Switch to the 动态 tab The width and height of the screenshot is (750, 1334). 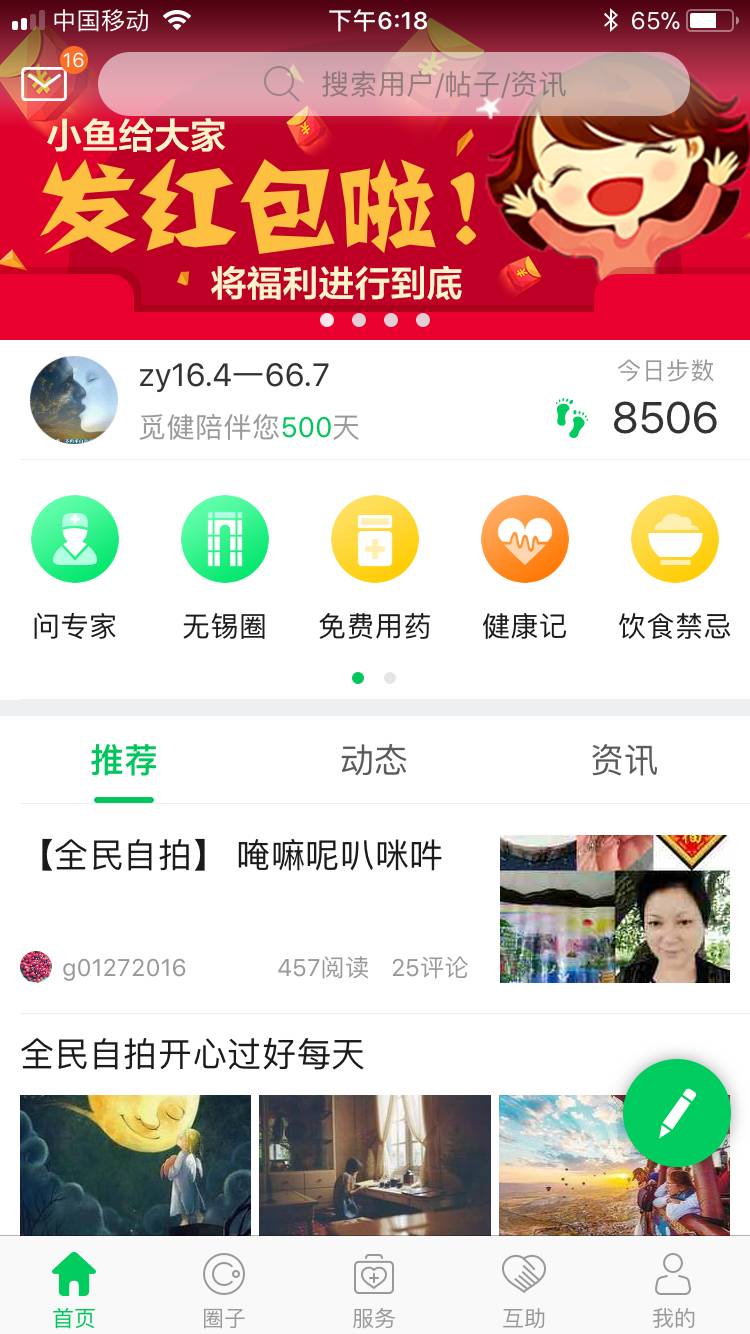374,761
